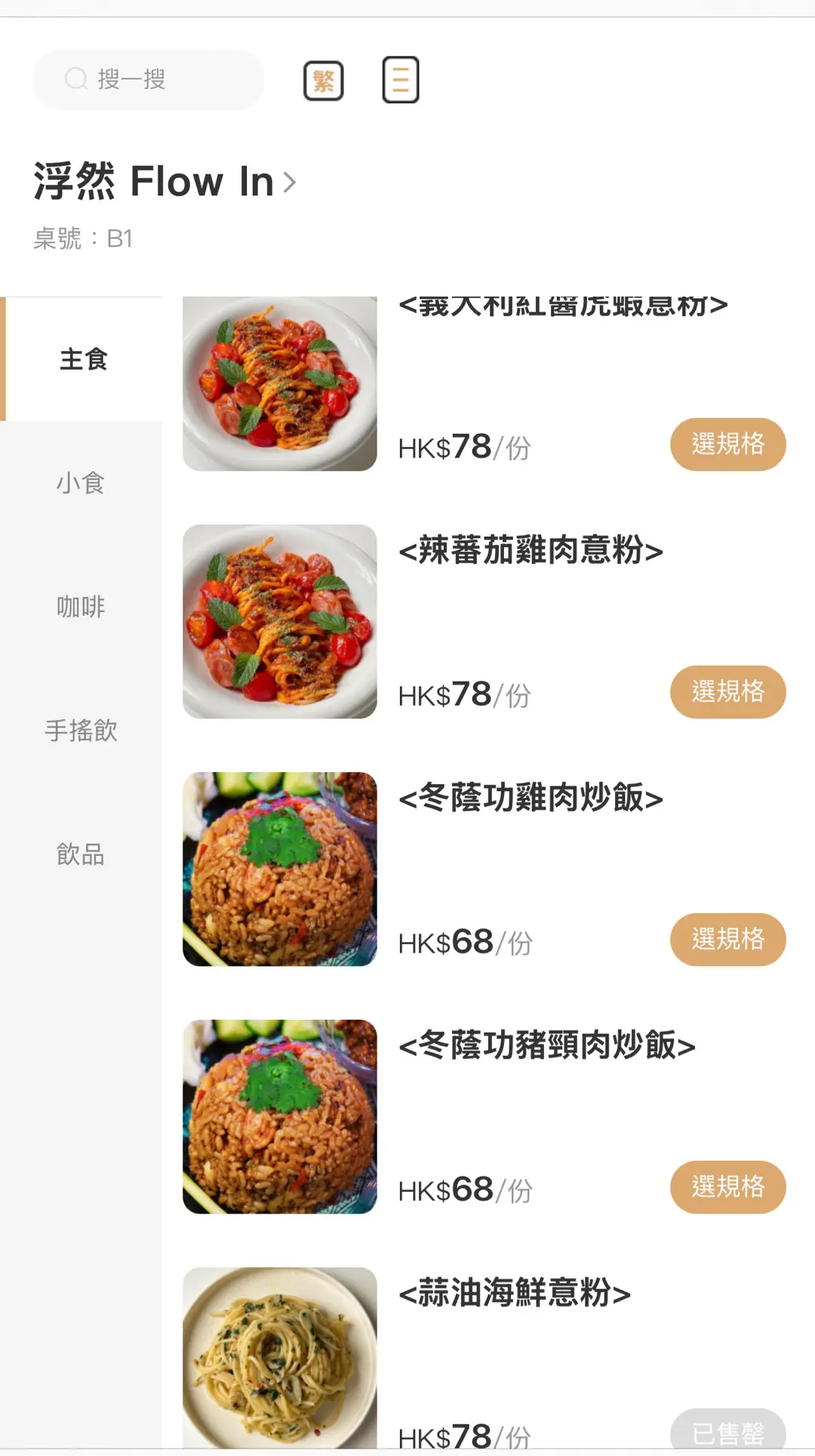Open the 蒜油海鮮意粉 dish
The image size is (815, 1456).
(x=514, y=1293)
